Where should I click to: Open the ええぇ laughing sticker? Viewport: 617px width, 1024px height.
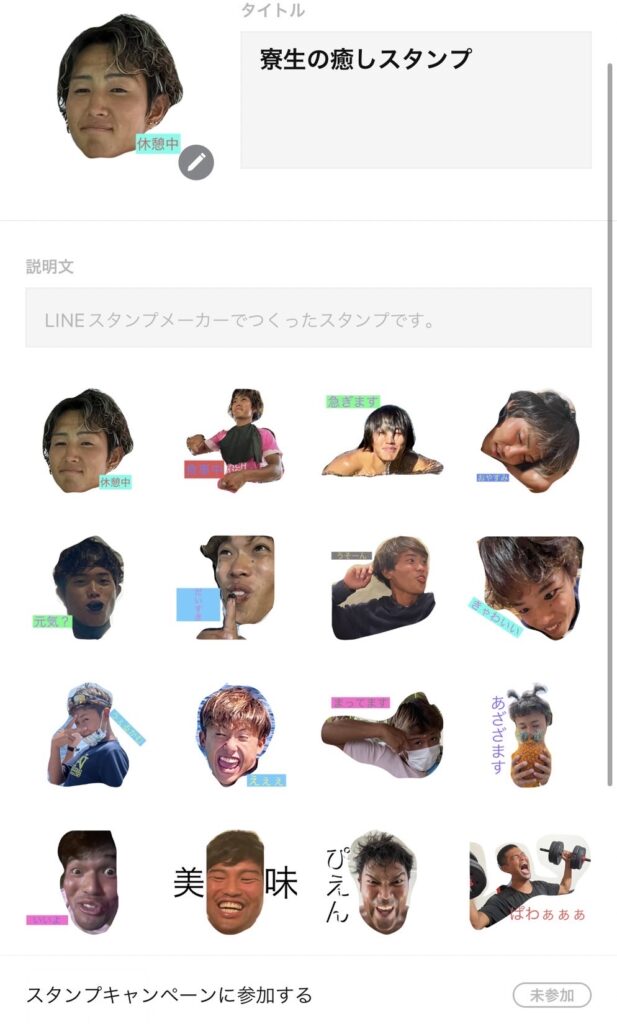pyautogui.click(x=236, y=735)
